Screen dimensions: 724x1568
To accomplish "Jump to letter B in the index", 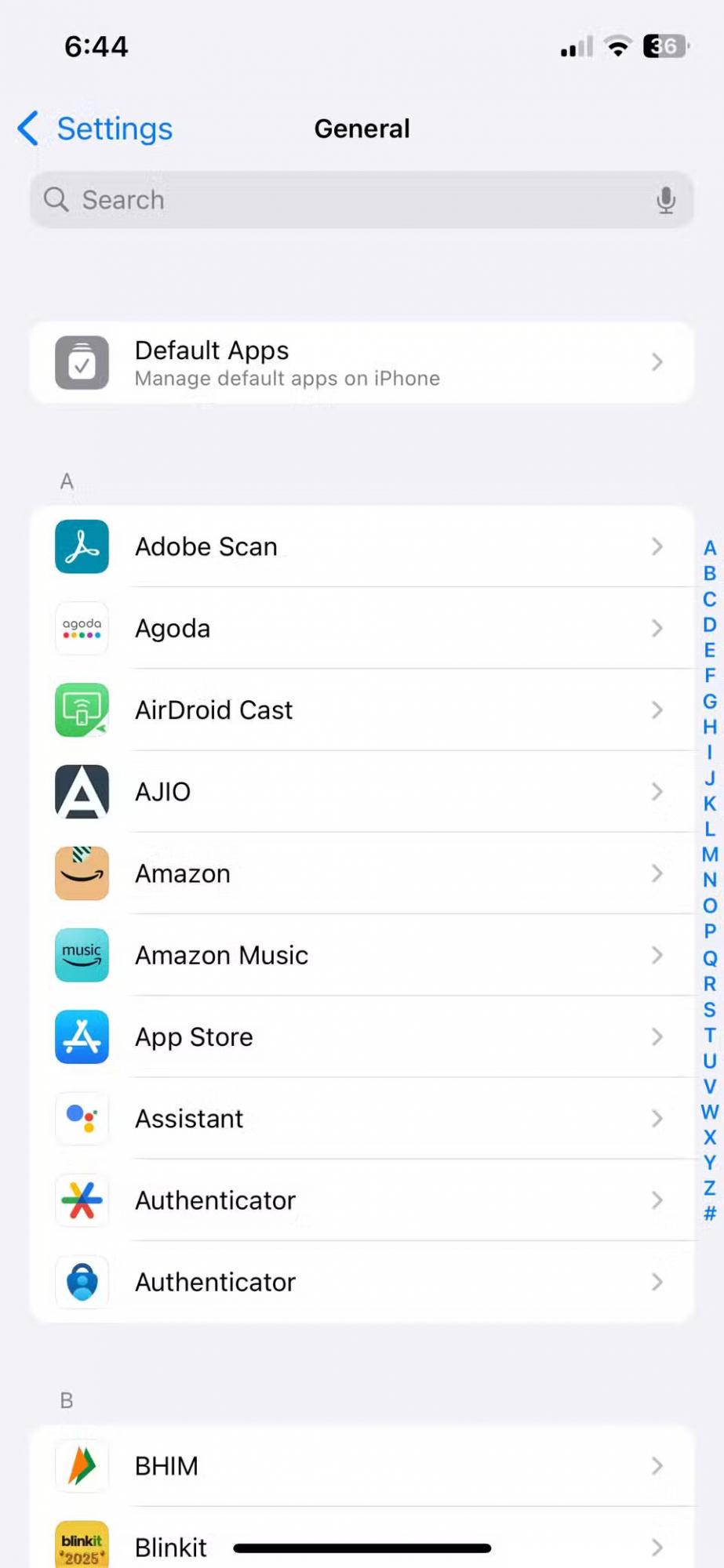I will point(708,572).
